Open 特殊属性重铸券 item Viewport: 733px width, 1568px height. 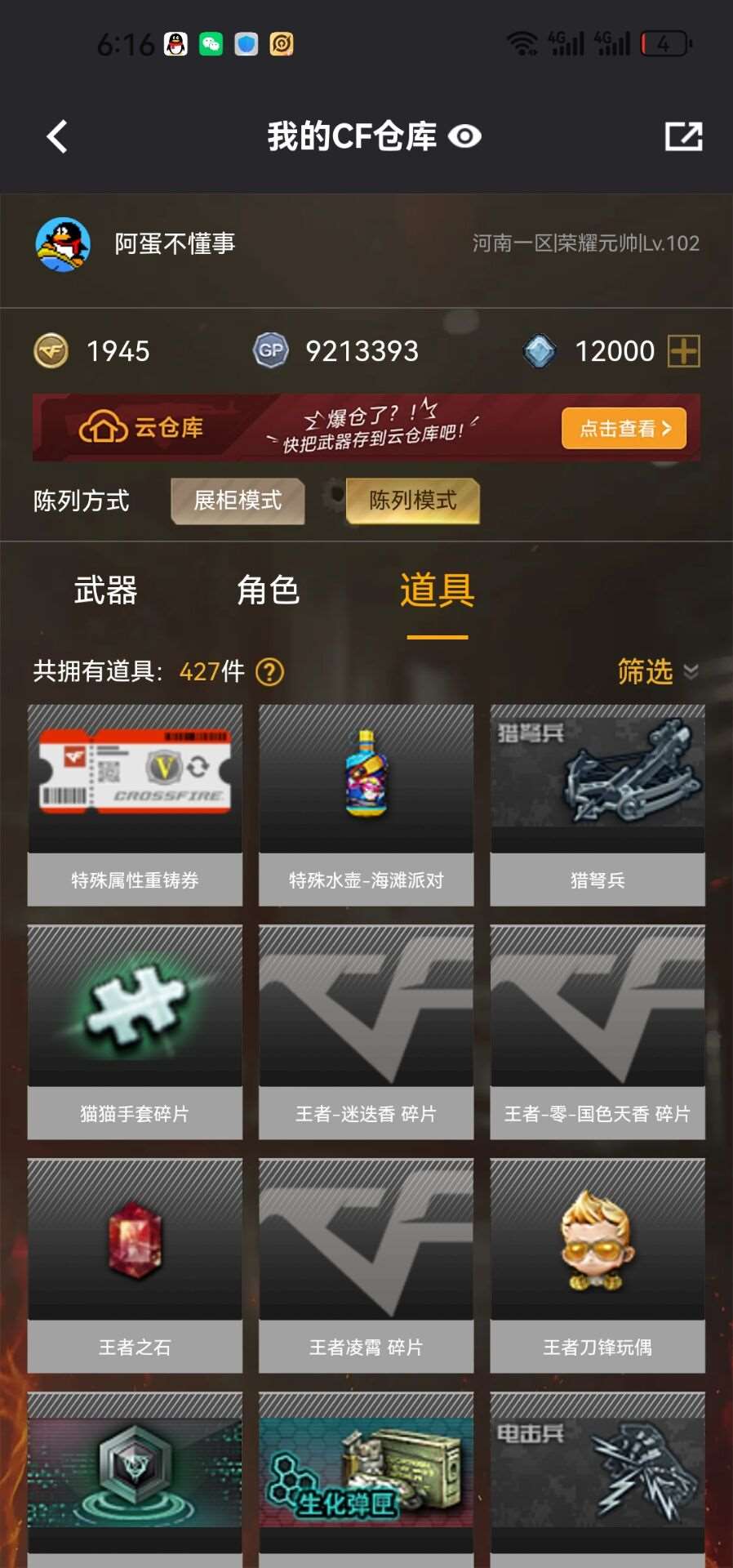tap(135, 804)
